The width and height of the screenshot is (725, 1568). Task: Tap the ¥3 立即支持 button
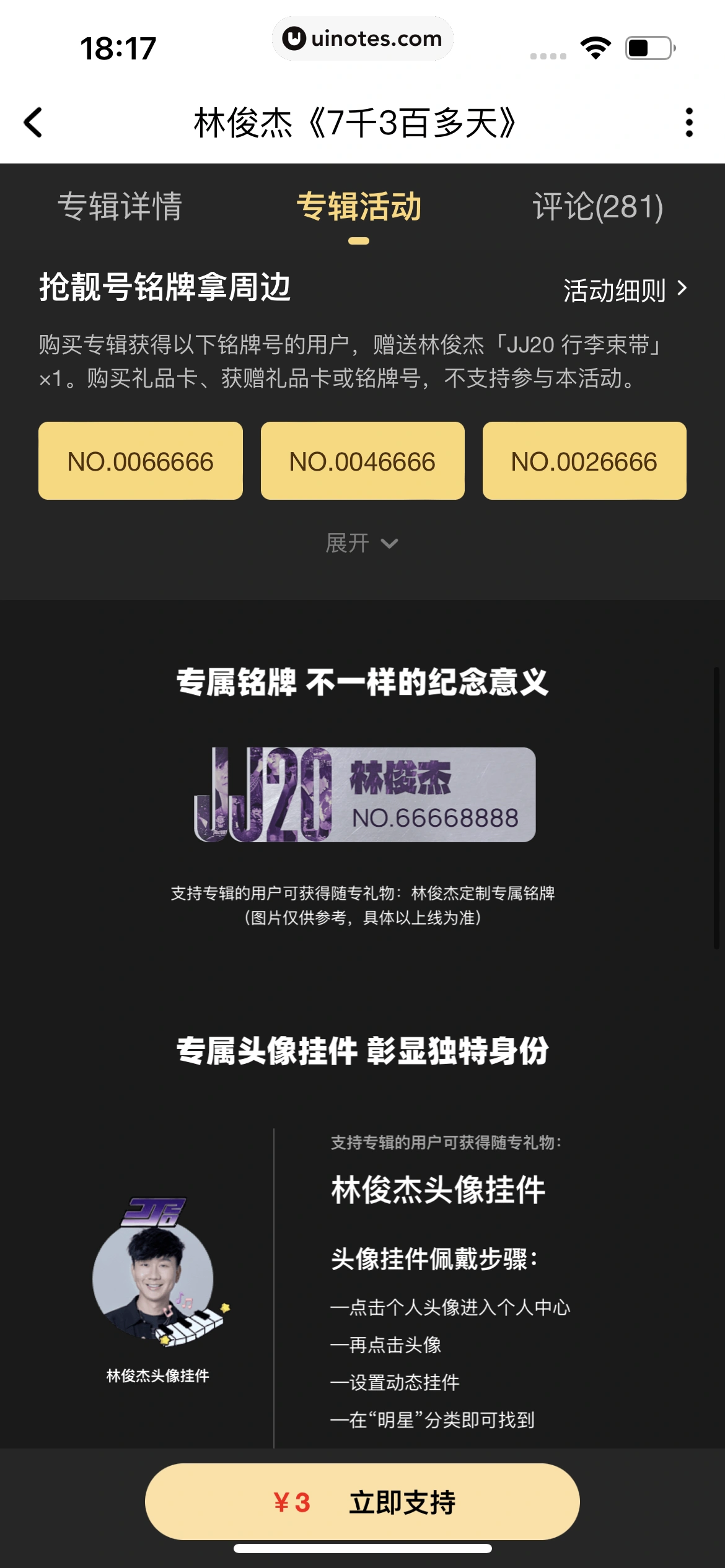(x=362, y=1502)
